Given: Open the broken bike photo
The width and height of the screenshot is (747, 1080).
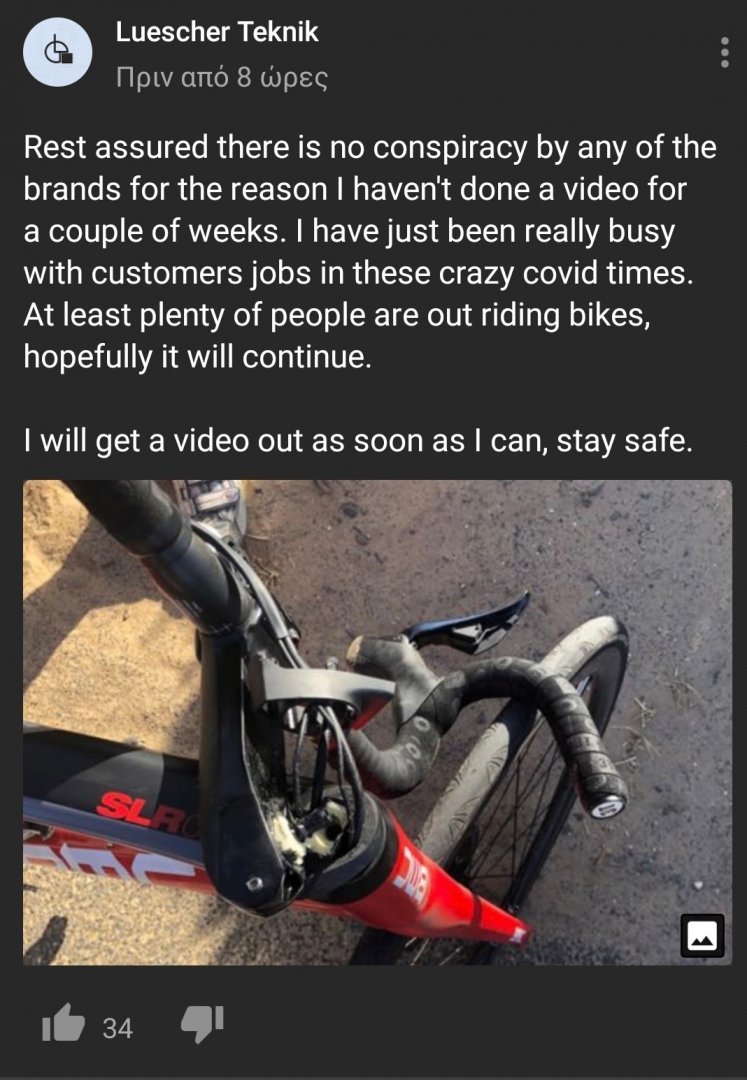Looking at the screenshot, I should pyautogui.click(x=377, y=722).
